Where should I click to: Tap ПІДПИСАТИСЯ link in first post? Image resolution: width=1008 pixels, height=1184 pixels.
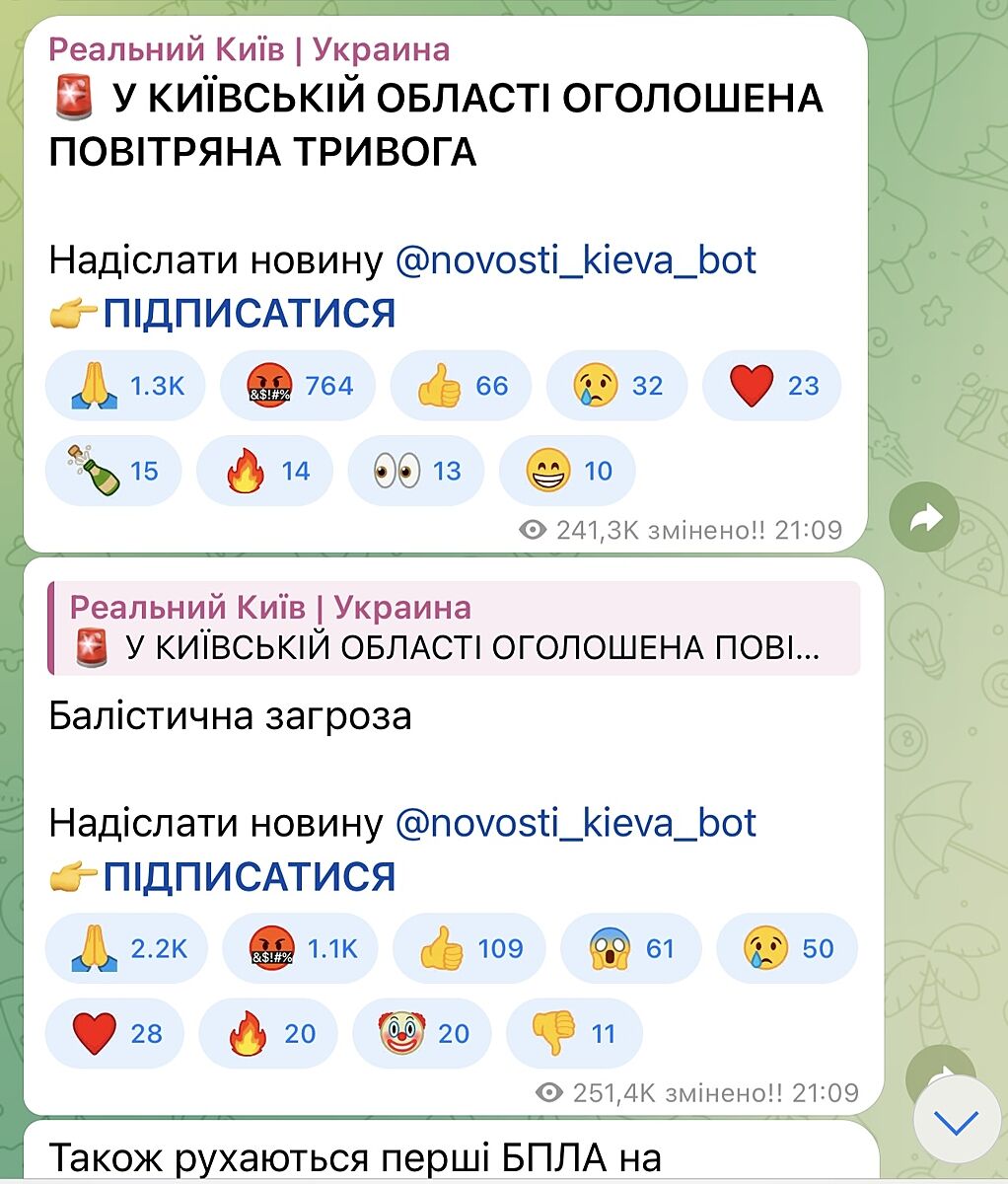point(249,314)
